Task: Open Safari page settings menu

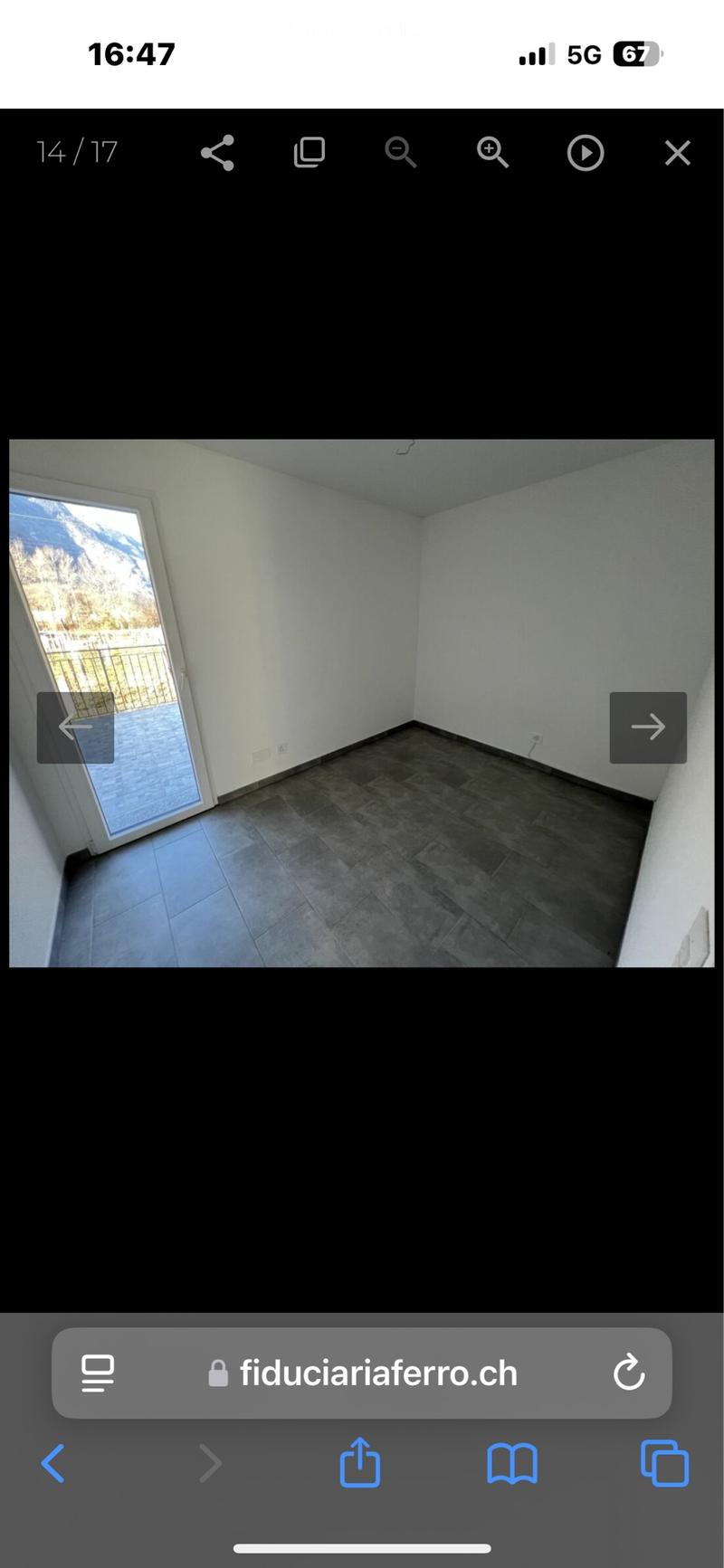Action: pos(98,1373)
